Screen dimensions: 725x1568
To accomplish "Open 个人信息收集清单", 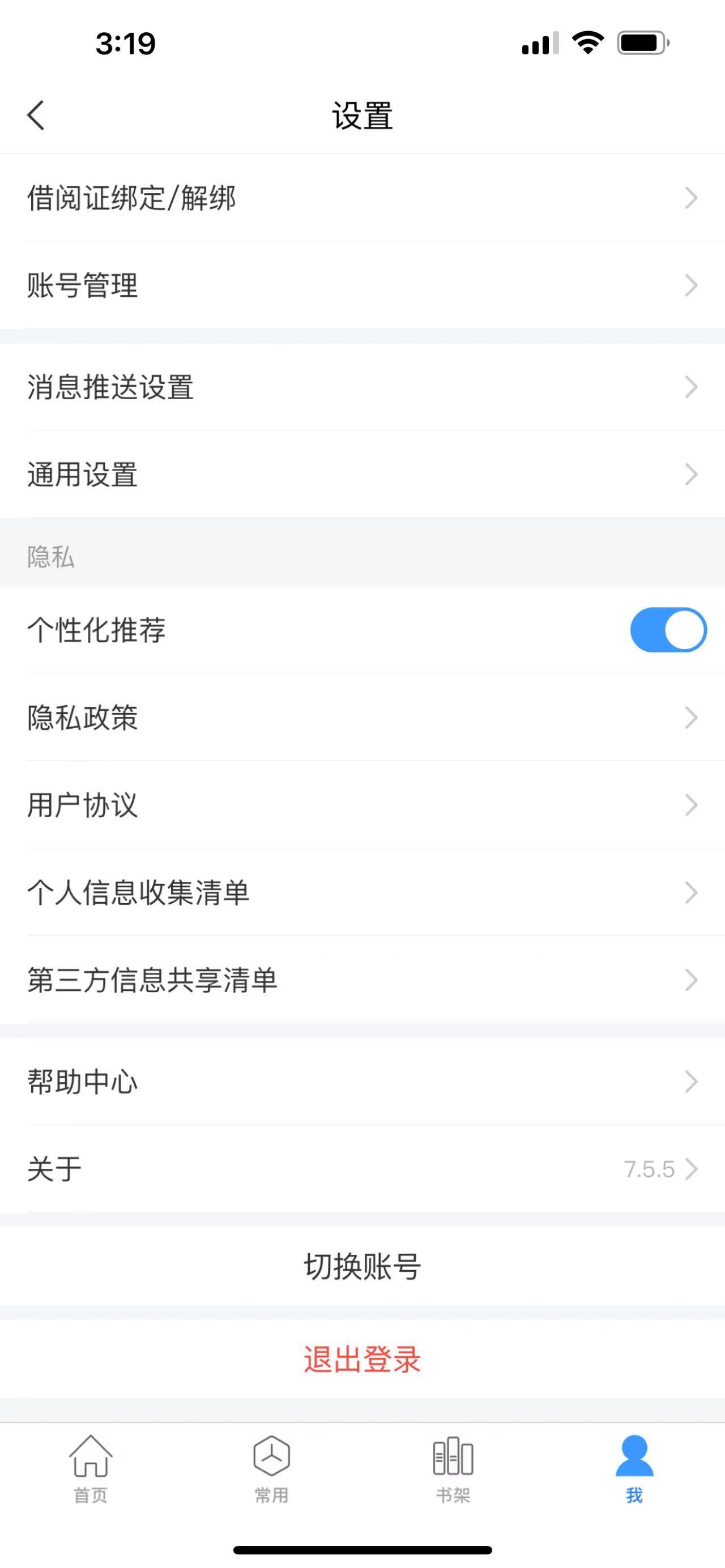I will coord(362,892).
